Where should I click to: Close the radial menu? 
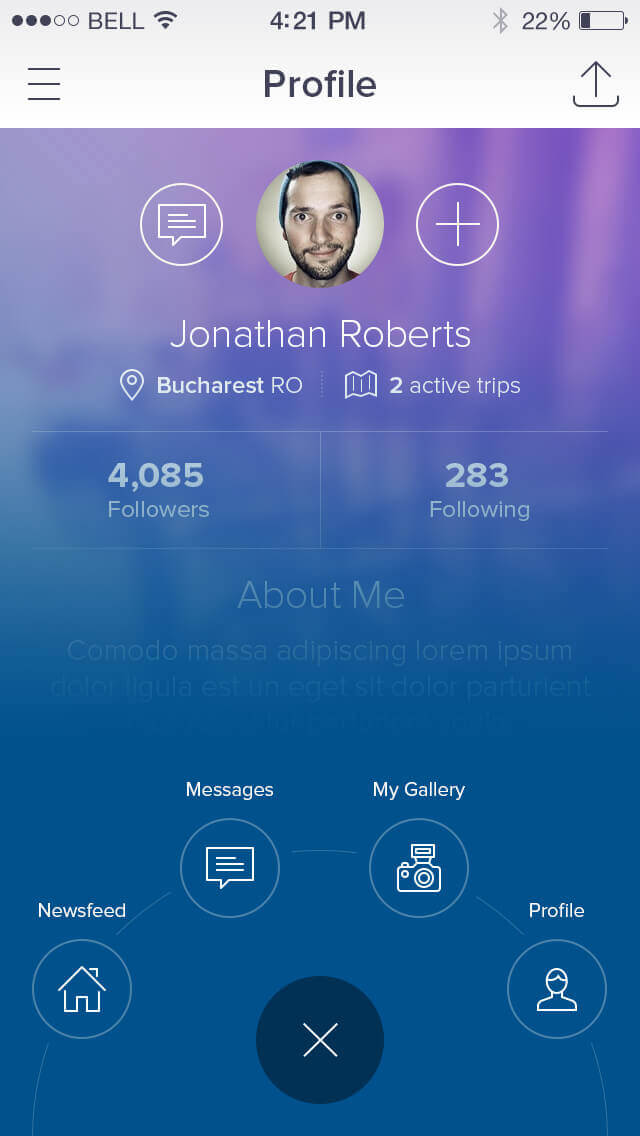[320, 1040]
